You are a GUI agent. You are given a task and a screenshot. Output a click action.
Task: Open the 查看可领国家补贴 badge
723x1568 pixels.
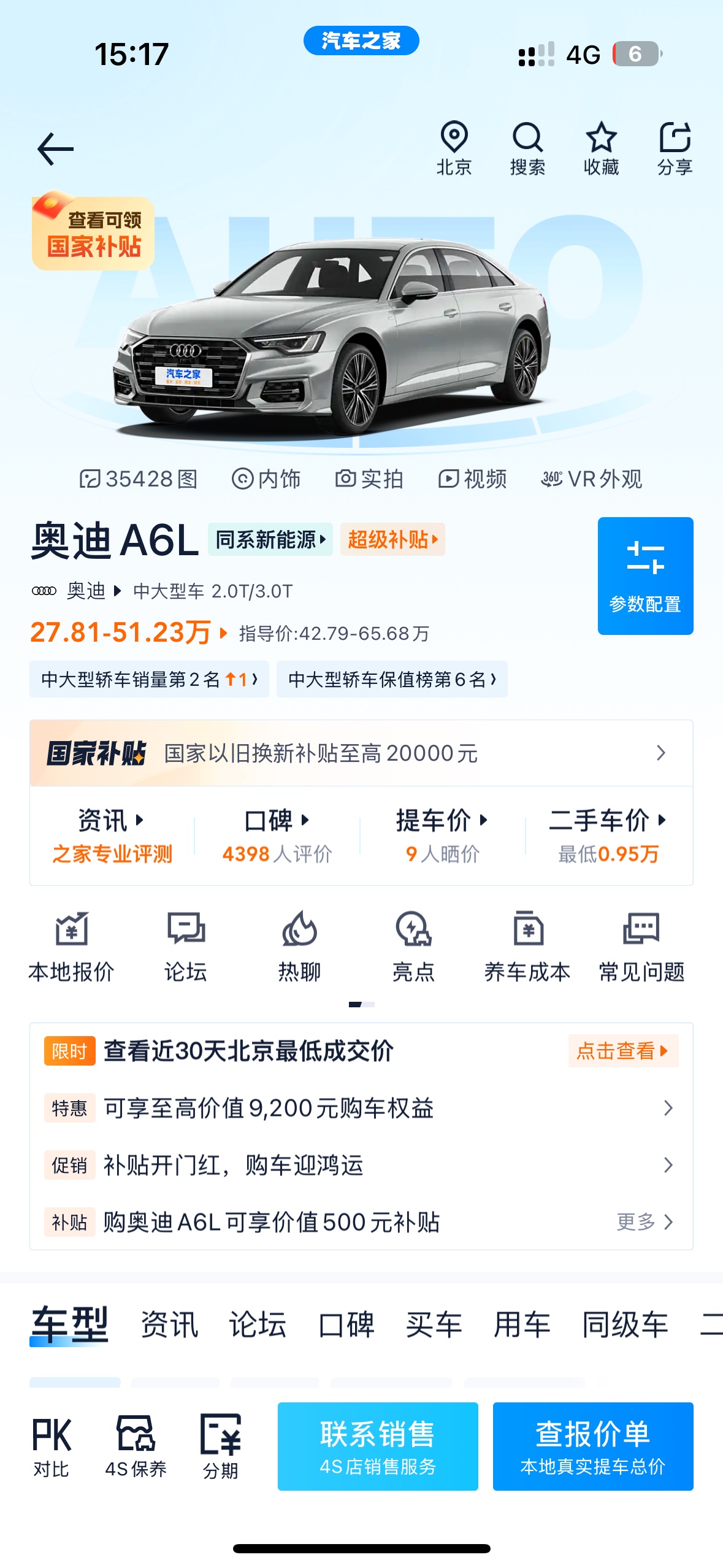pyautogui.click(x=93, y=232)
